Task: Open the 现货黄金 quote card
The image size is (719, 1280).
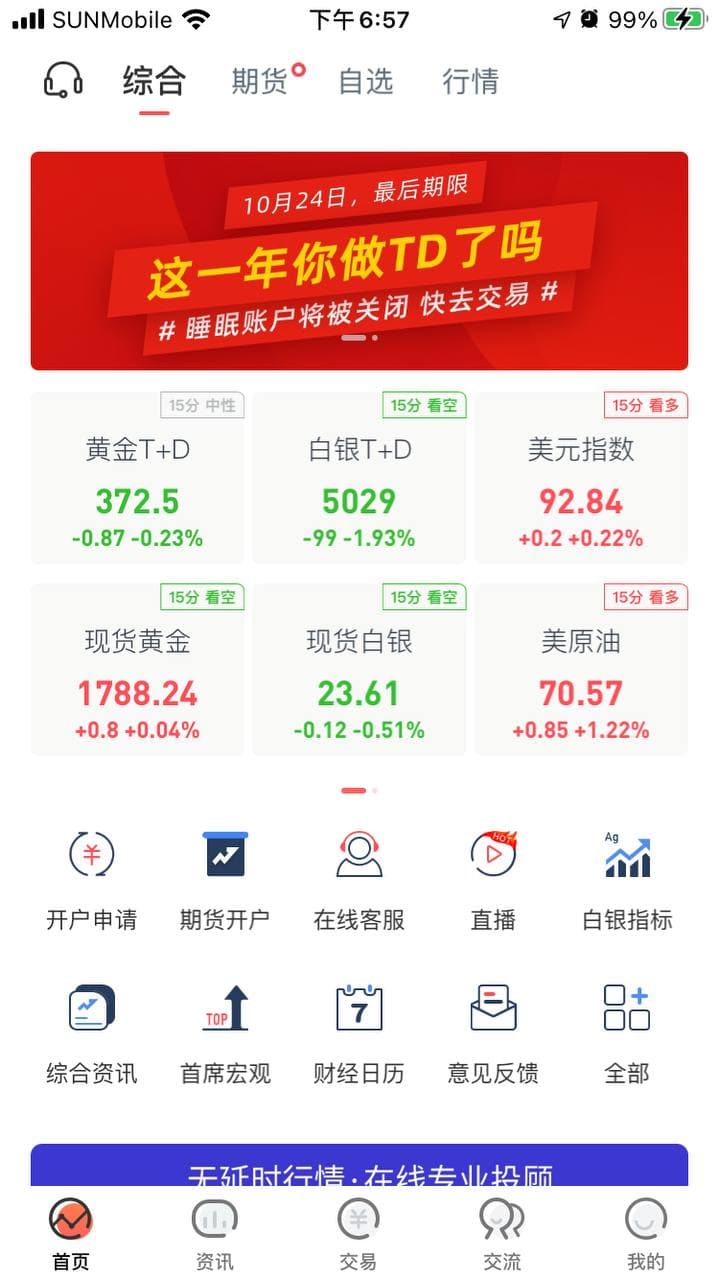Action: (137, 672)
